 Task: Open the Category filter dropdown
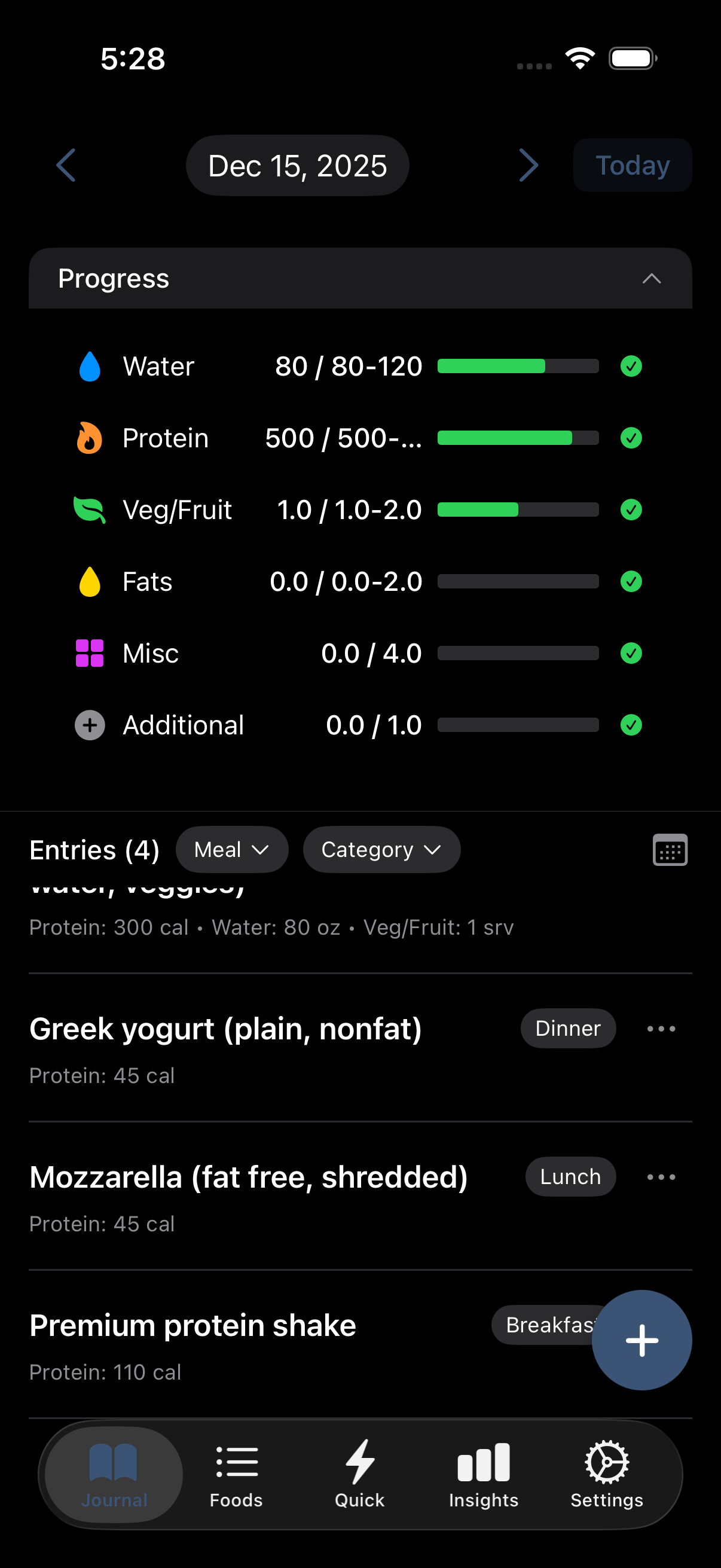381,850
